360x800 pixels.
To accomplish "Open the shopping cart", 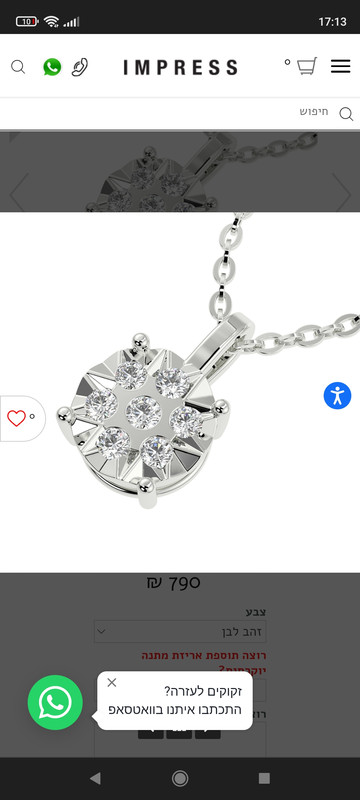I will pos(306,66).
